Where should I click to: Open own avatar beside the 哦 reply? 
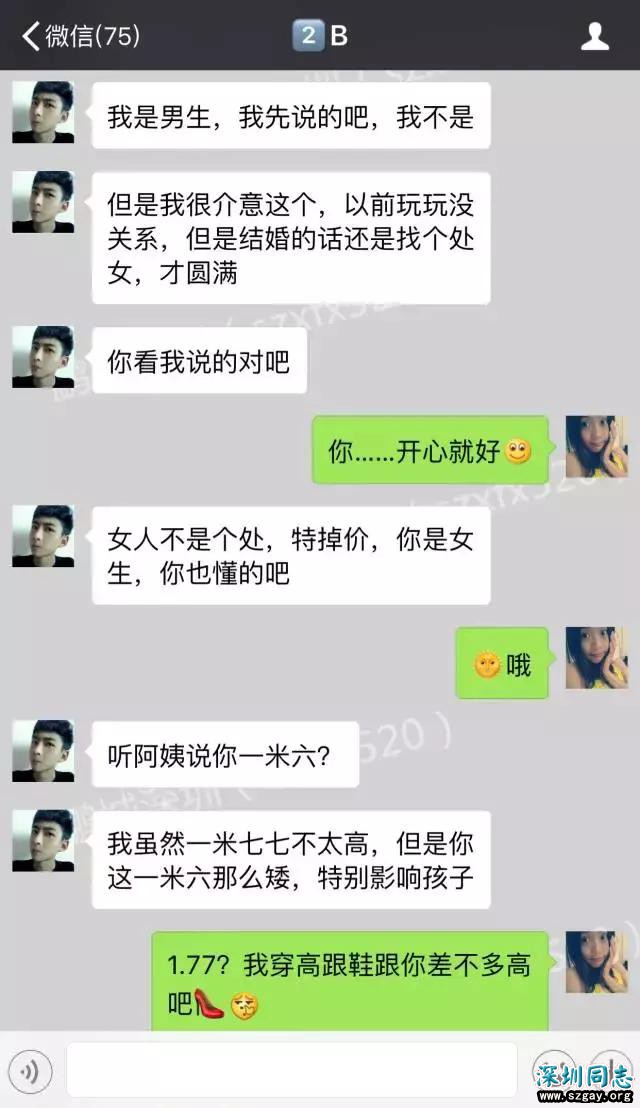[596, 658]
